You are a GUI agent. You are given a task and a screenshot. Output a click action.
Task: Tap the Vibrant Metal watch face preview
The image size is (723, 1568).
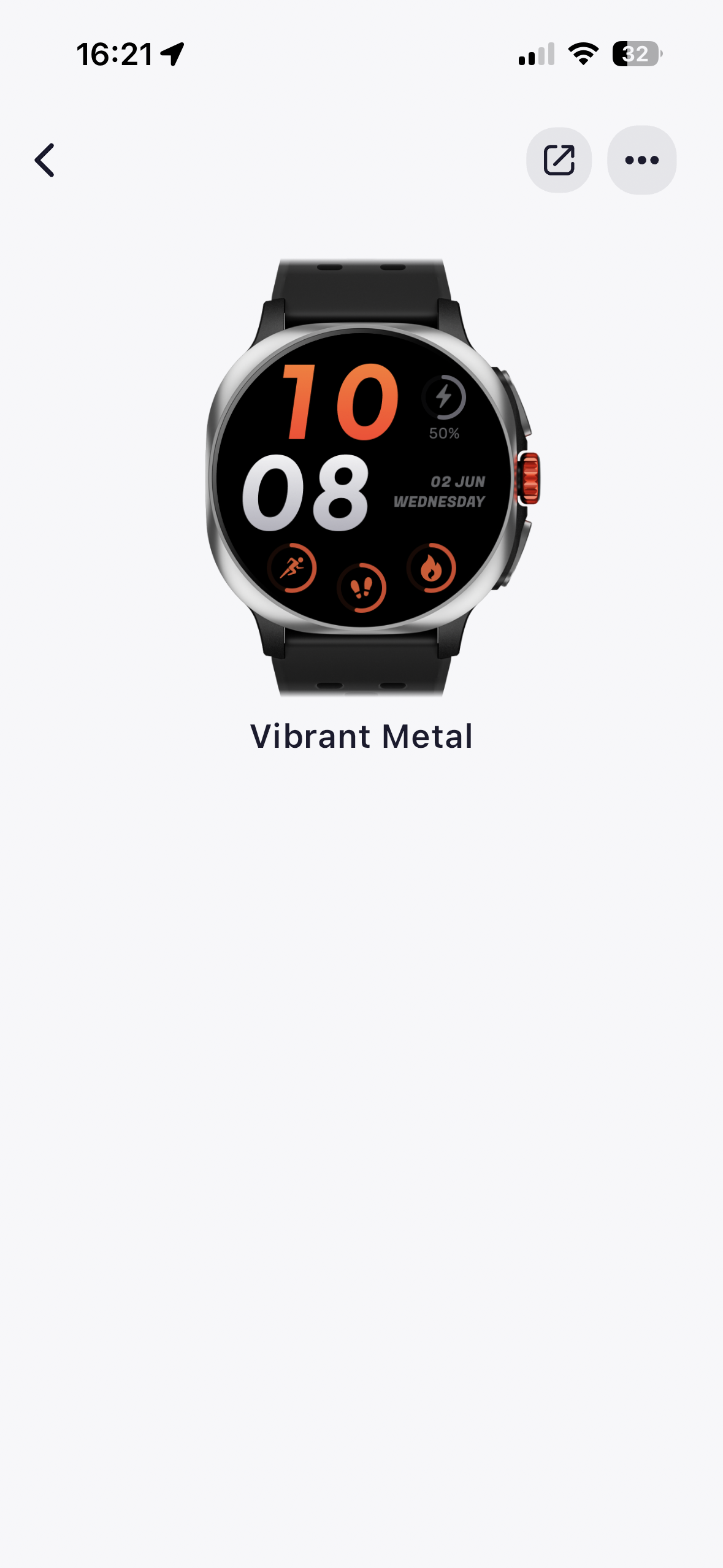(363, 478)
